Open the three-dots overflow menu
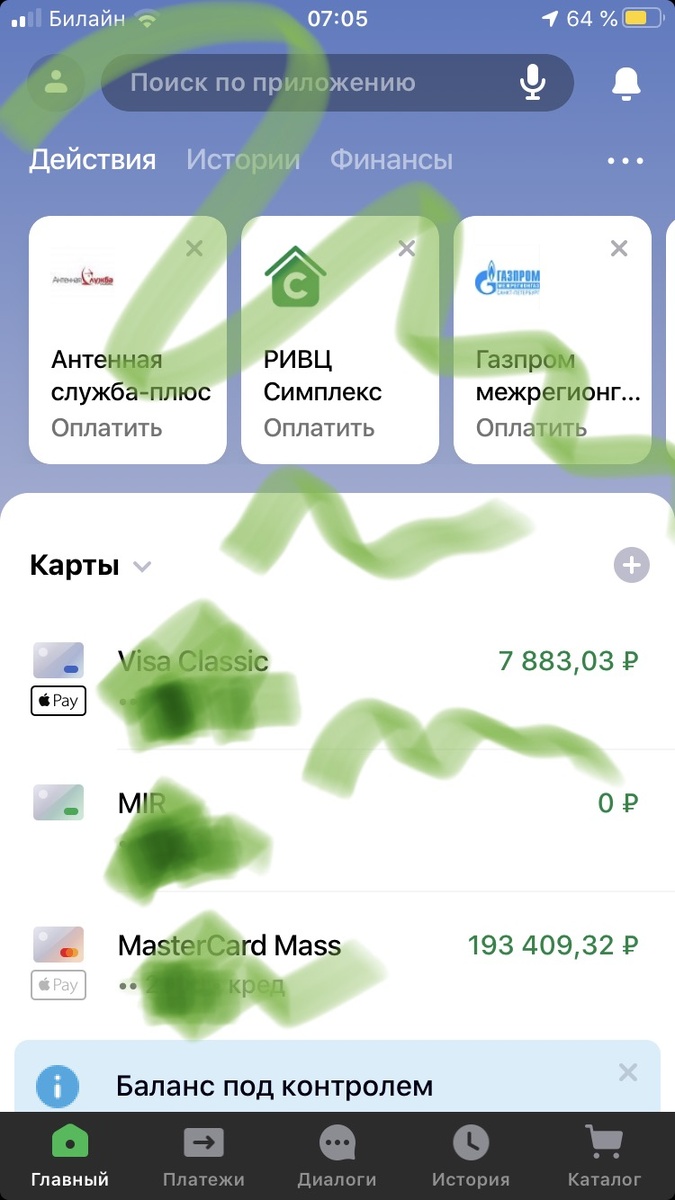 [626, 161]
